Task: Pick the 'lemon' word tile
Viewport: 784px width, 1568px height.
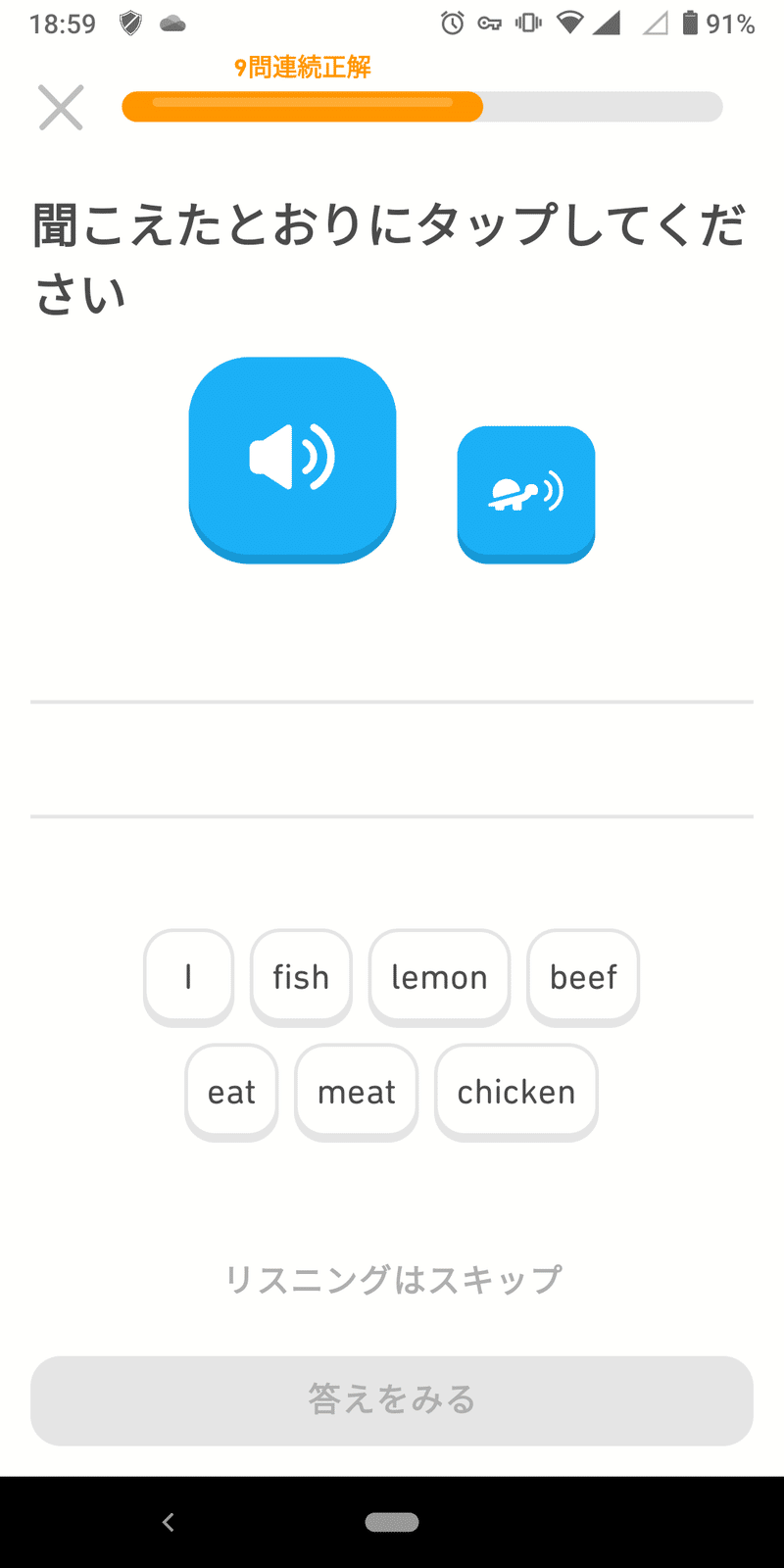Action: [x=439, y=977]
